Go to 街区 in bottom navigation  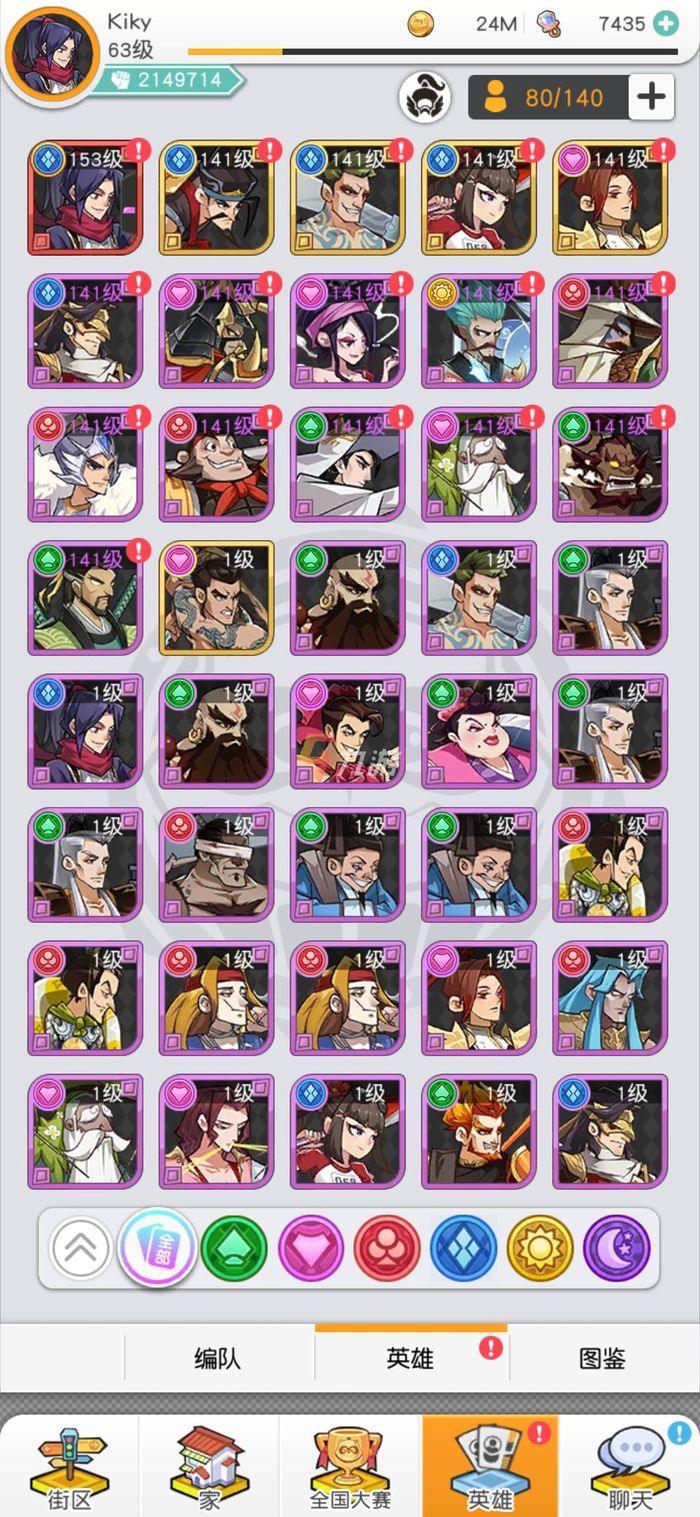[69, 1466]
